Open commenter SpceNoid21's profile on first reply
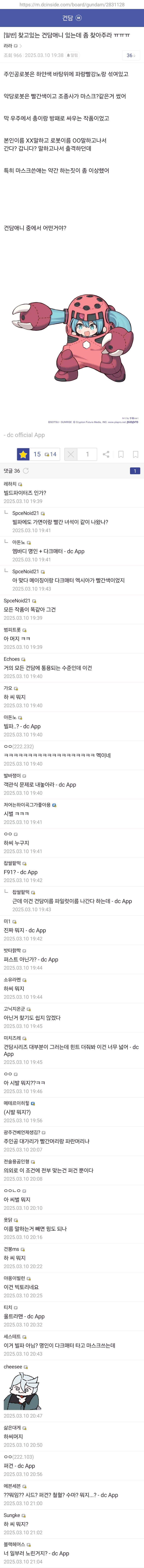This screenshot has height=1568, width=144. [x=26, y=513]
